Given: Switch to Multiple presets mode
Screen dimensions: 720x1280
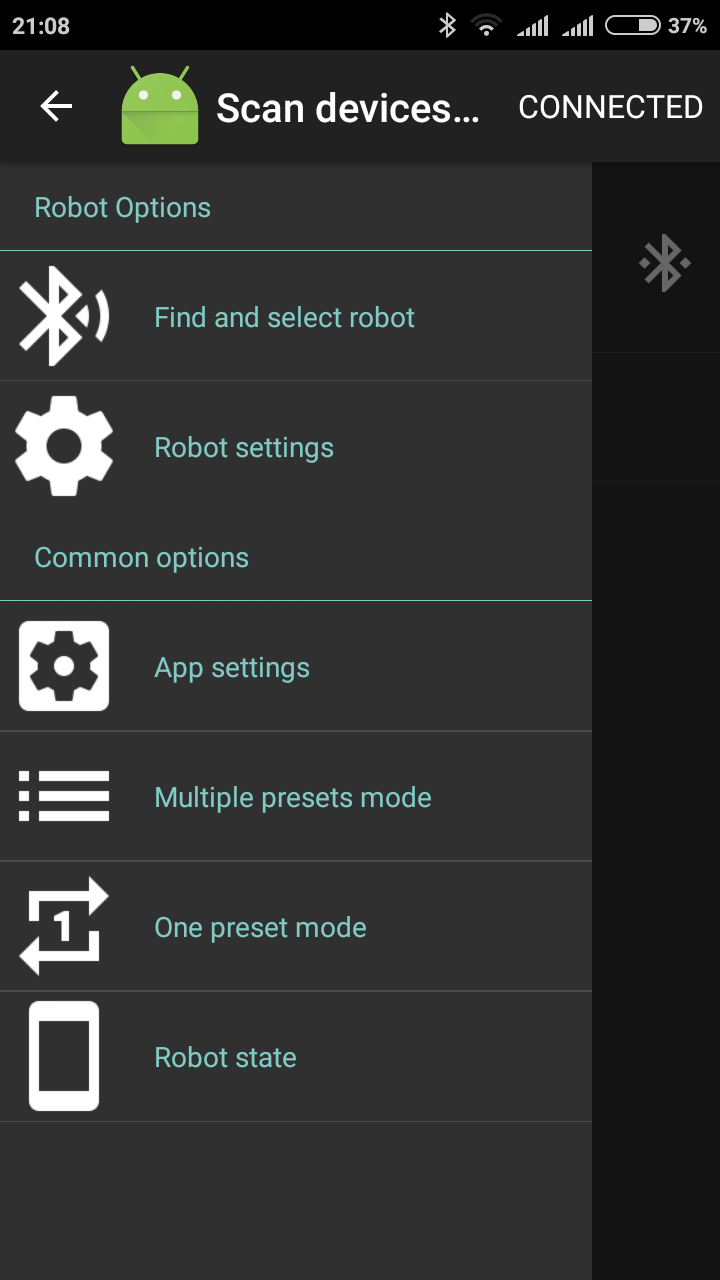Looking at the screenshot, I should coord(292,797).
